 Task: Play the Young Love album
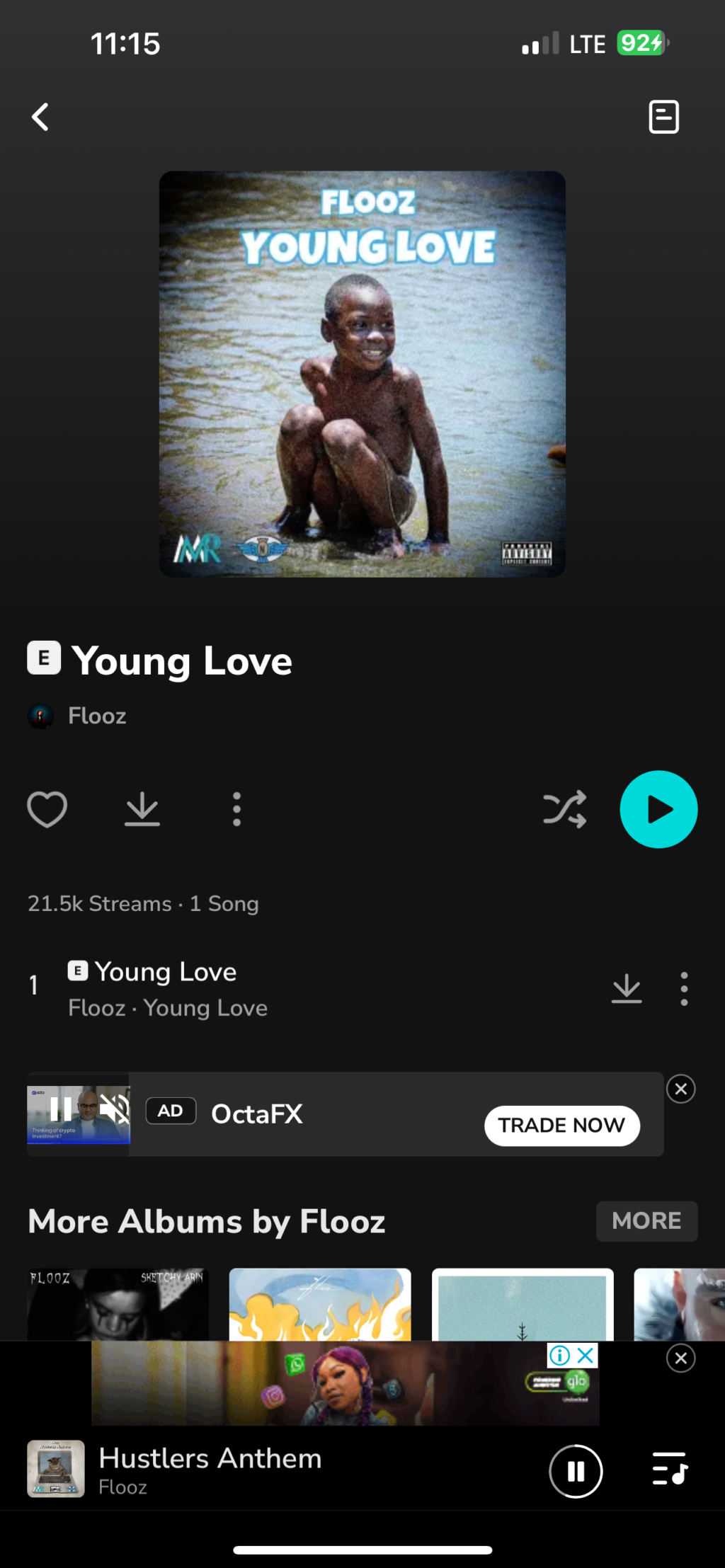coord(658,809)
